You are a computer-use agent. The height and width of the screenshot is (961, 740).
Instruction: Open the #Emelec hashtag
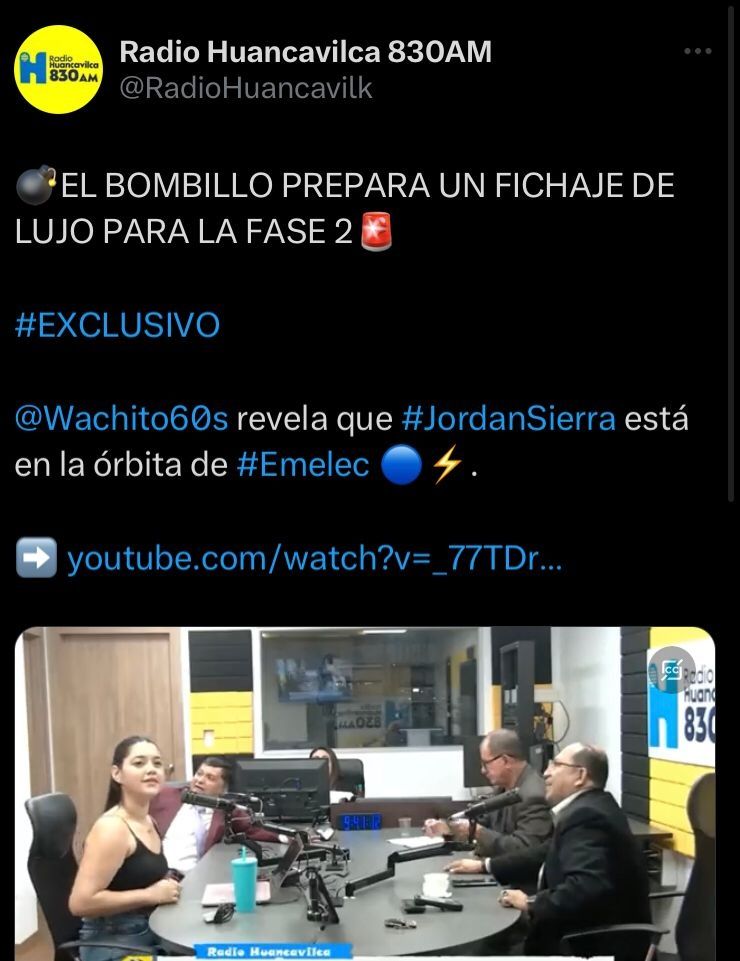(x=303, y=465)
